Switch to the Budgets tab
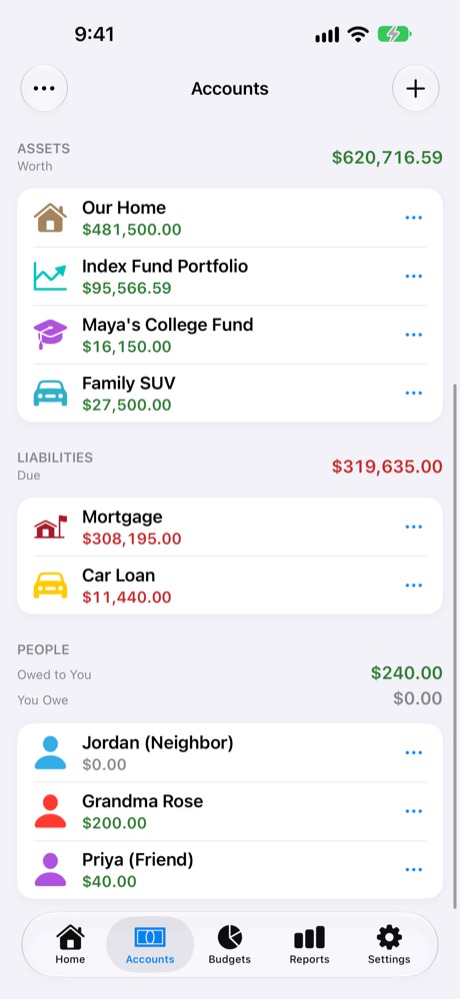This screenshot has width=460, height=999. [229, 945]
